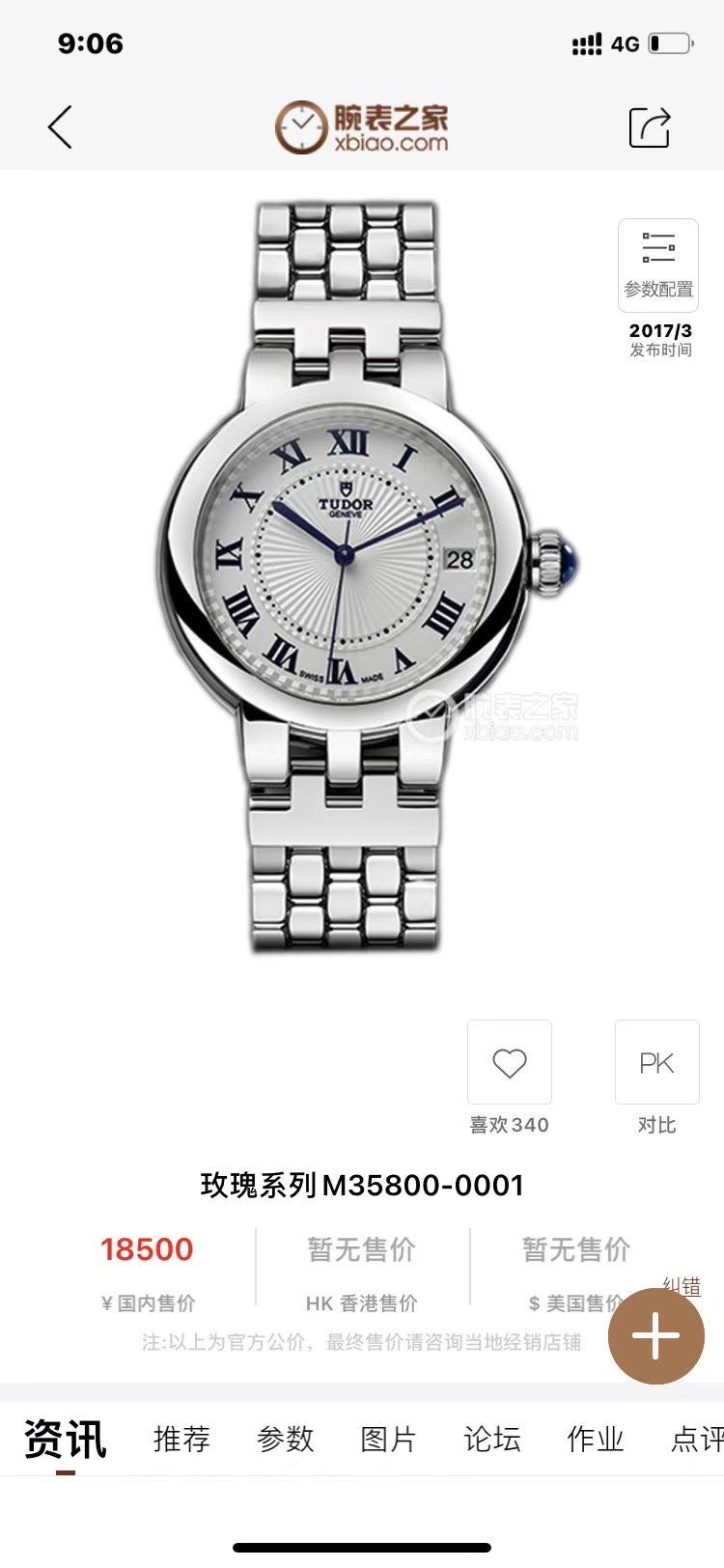Image resolution: width=724 pixels, height=1568 pixels.
Task: Share this watch page
Action: click(650, 126)
